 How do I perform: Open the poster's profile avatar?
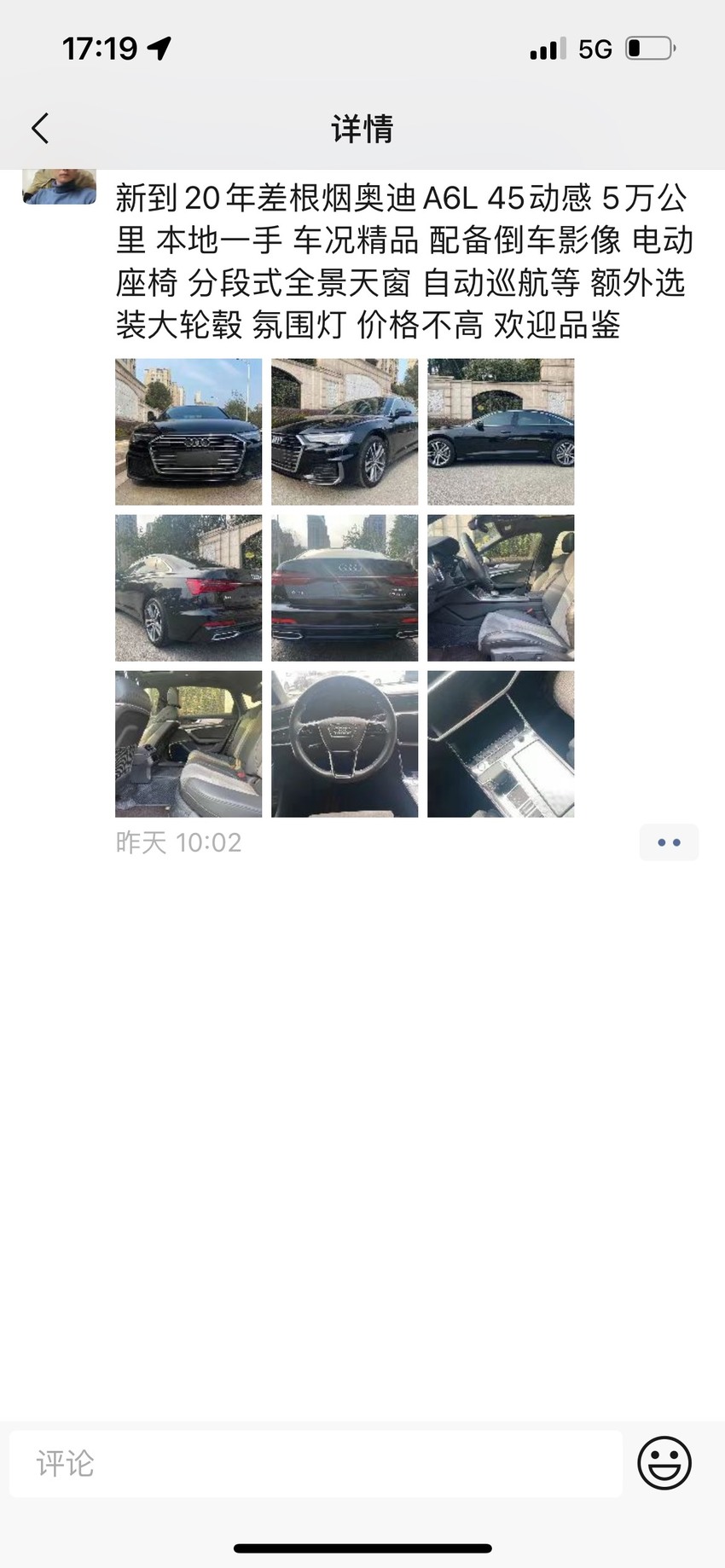click(59, 186)
